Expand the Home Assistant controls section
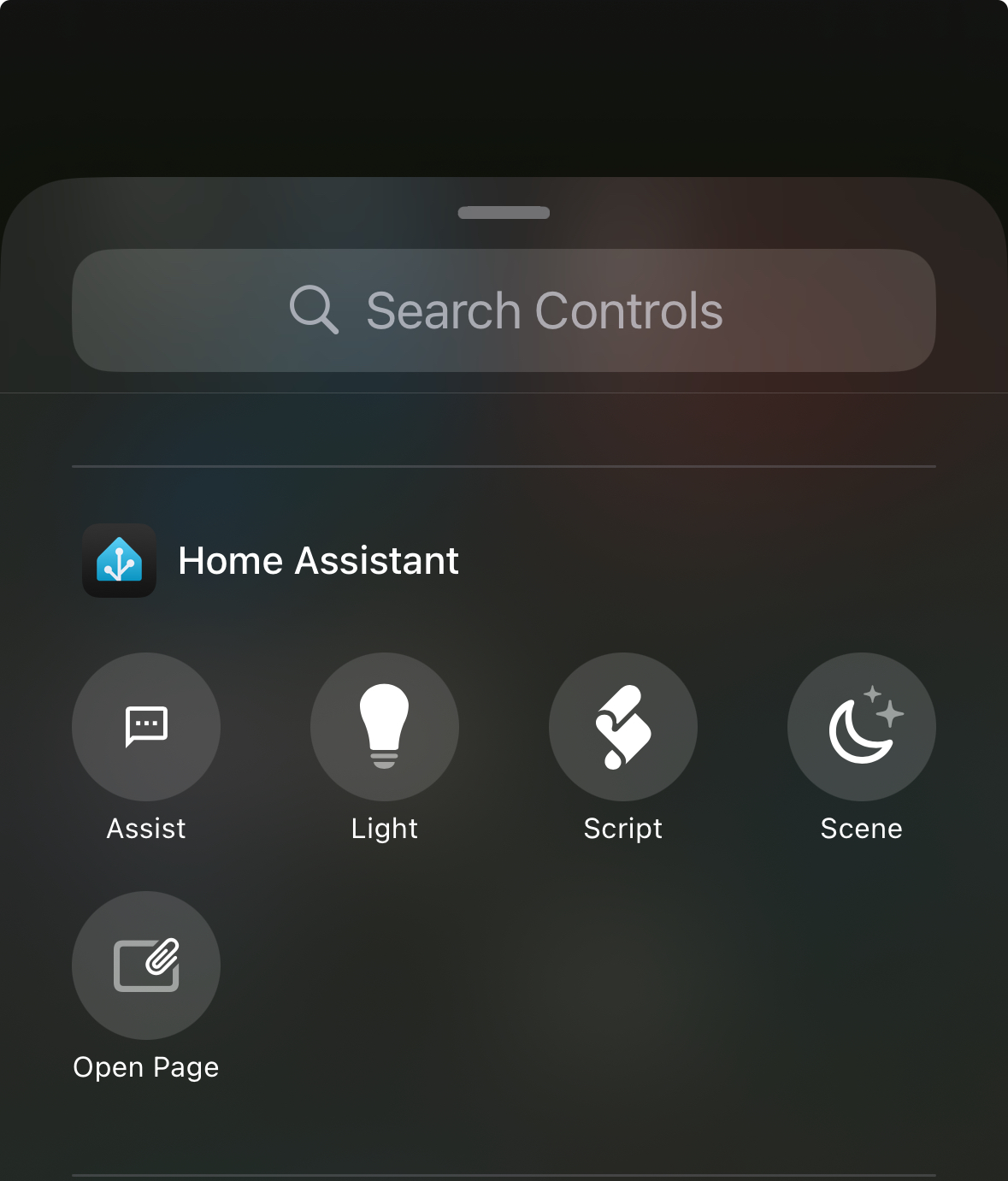1008x1181 pixels. point(317,560)
